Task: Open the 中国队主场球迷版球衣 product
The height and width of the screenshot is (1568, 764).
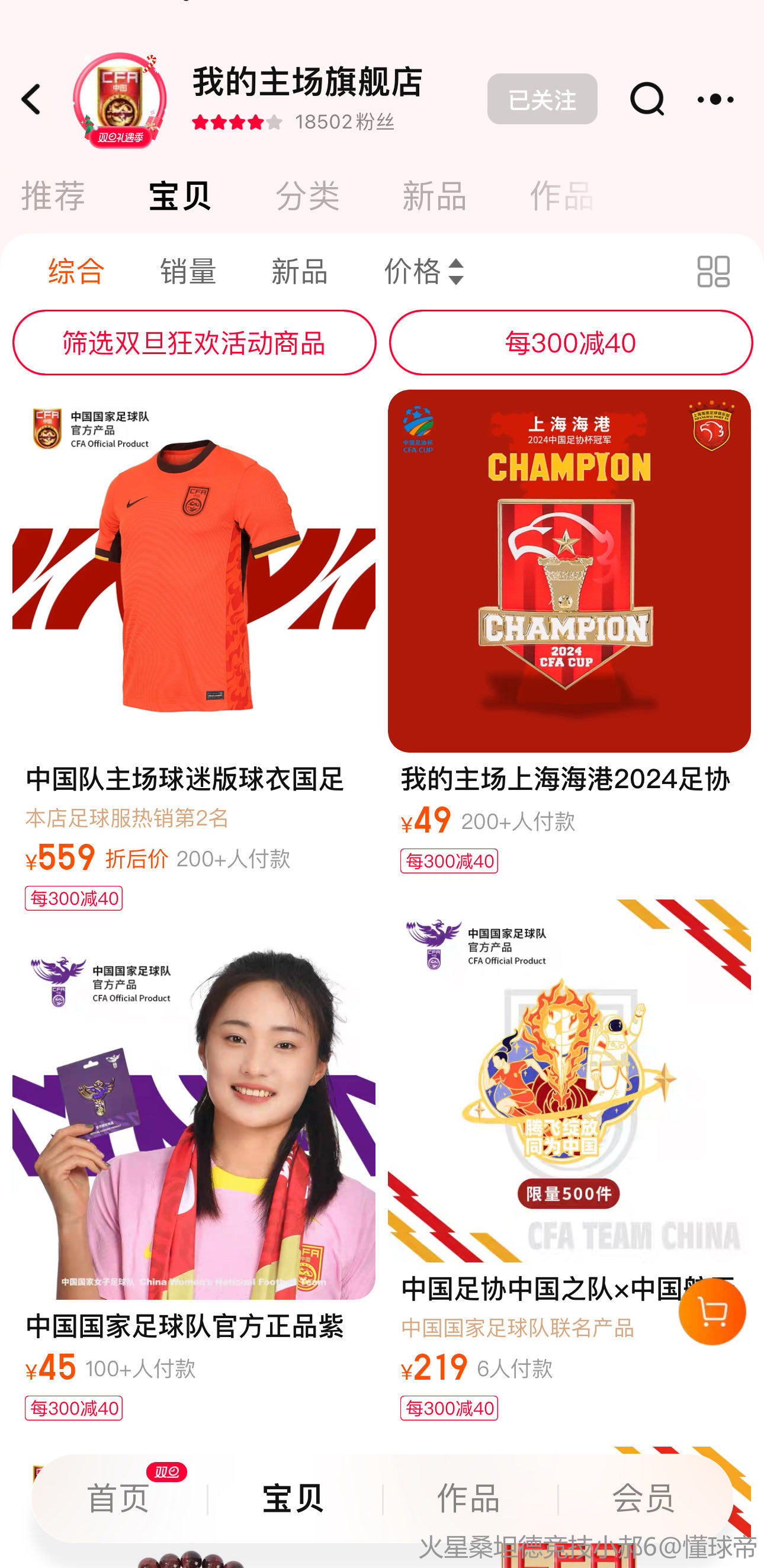Action: 194,572
